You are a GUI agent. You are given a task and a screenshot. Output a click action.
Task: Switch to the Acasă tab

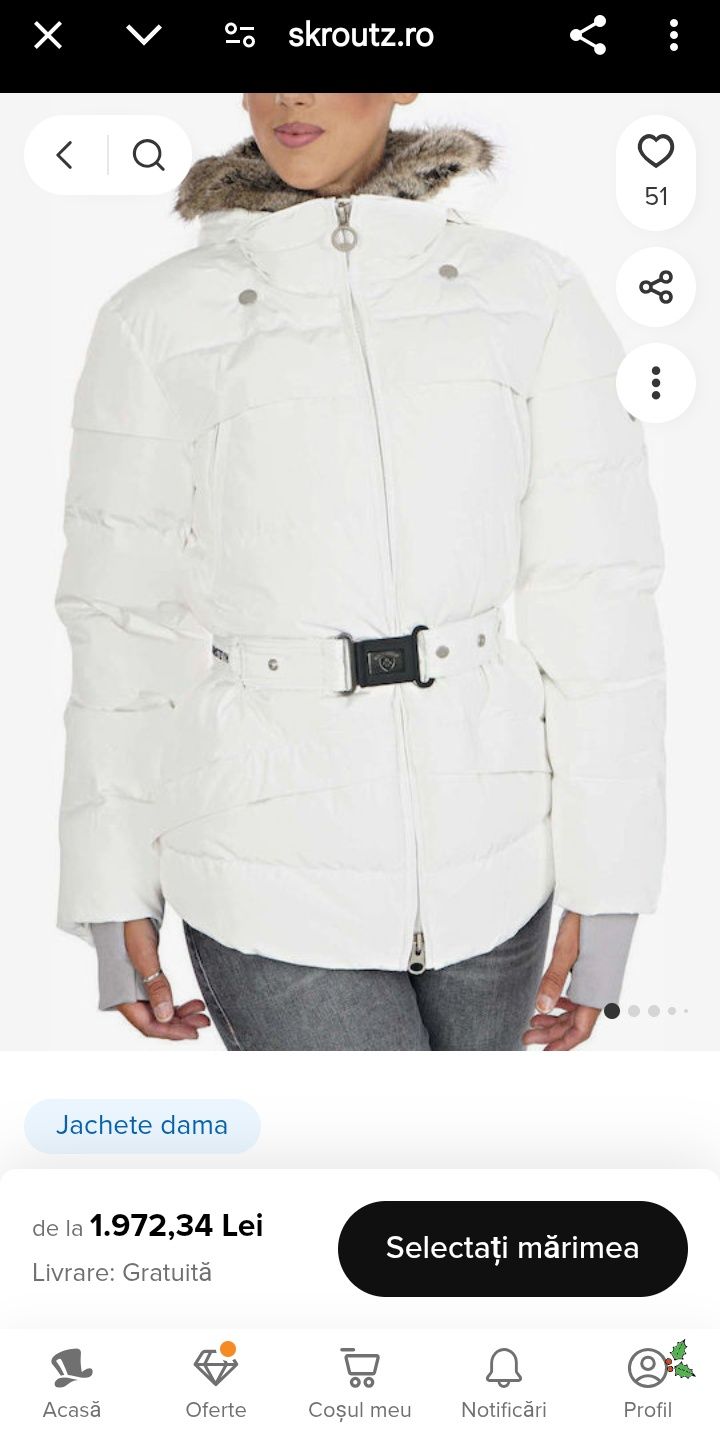[x=72, y=1383]
